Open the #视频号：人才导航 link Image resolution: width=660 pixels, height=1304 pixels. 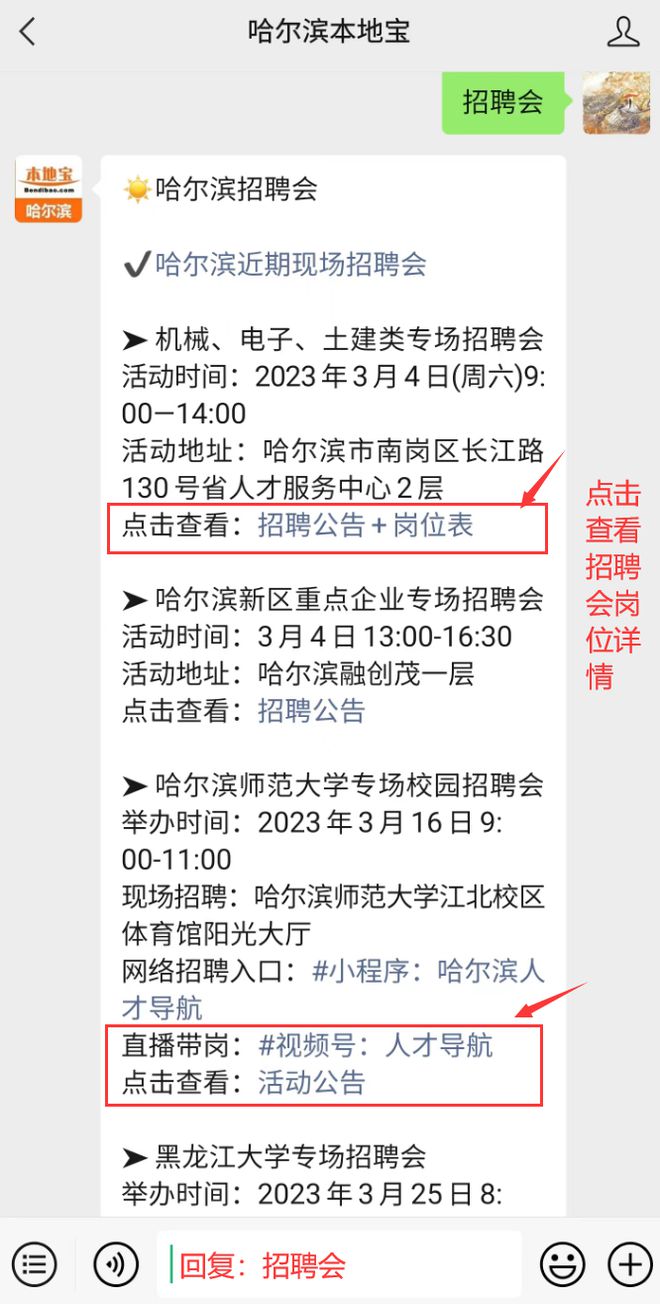(375, 1045)
